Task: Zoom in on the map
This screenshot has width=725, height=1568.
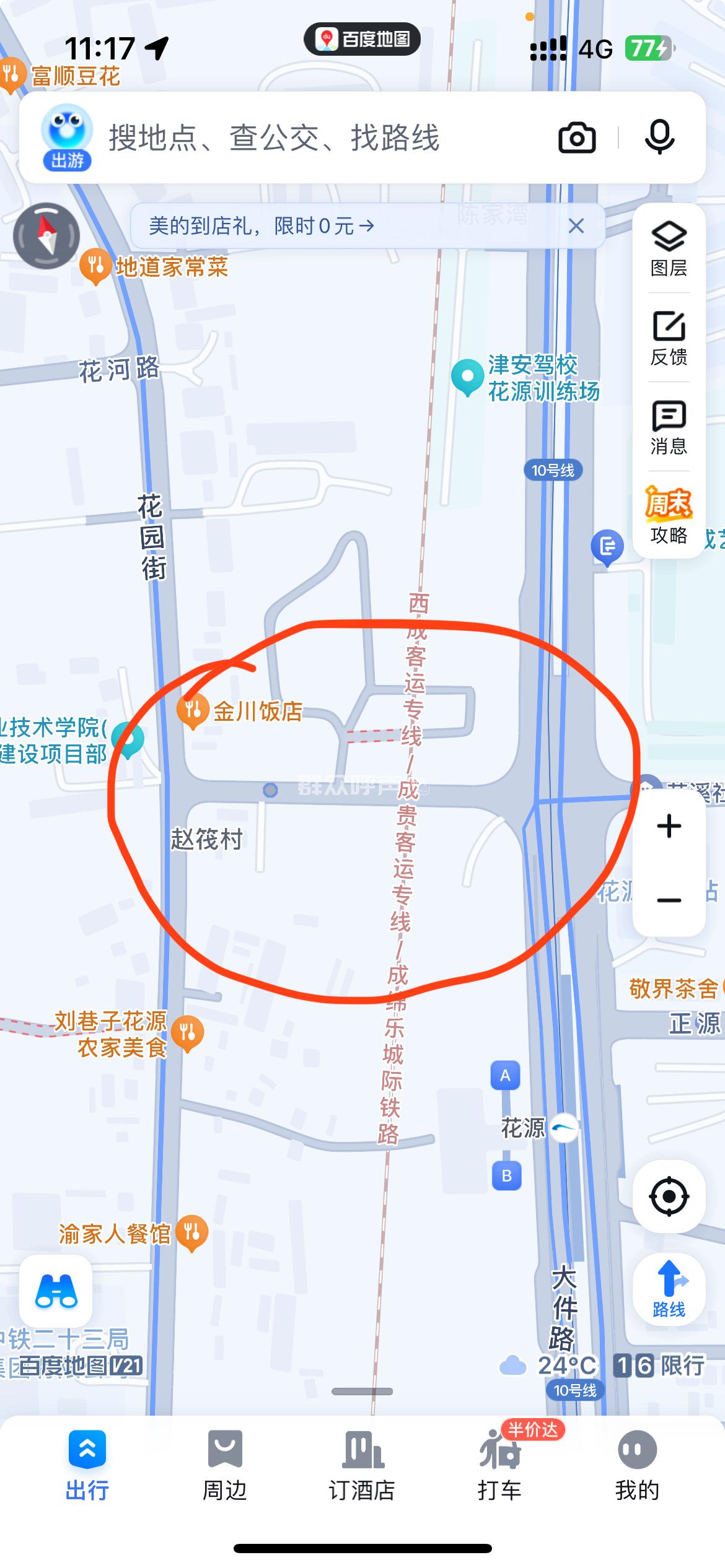Action: (x=669, y=826)
